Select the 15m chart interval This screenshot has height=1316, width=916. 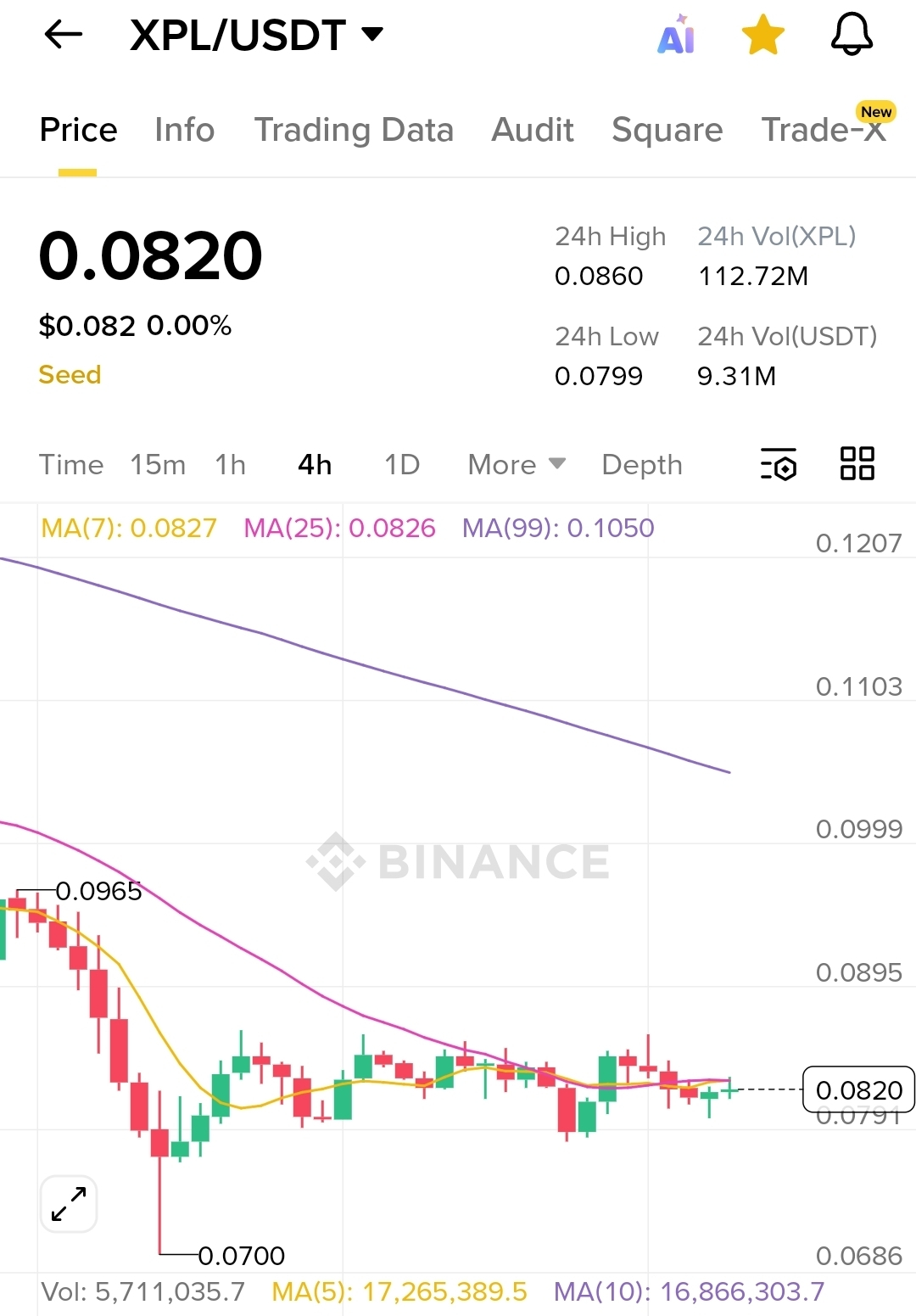158,464
